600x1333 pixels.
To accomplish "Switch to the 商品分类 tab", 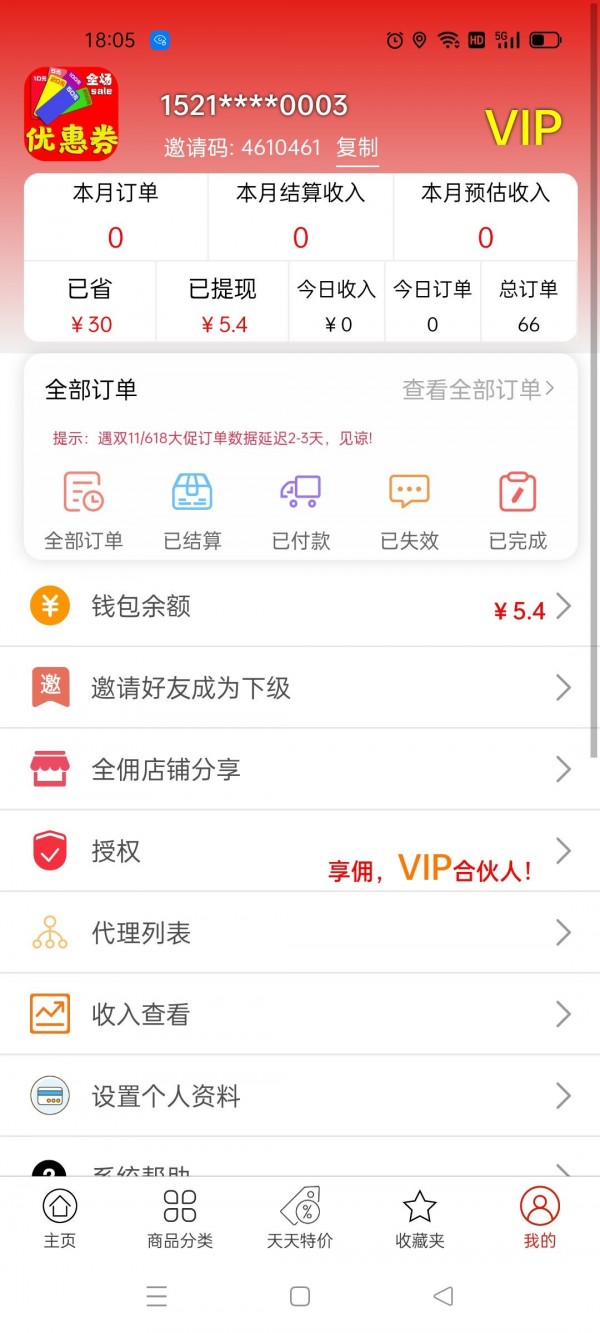I will [x=180, y=1218].
